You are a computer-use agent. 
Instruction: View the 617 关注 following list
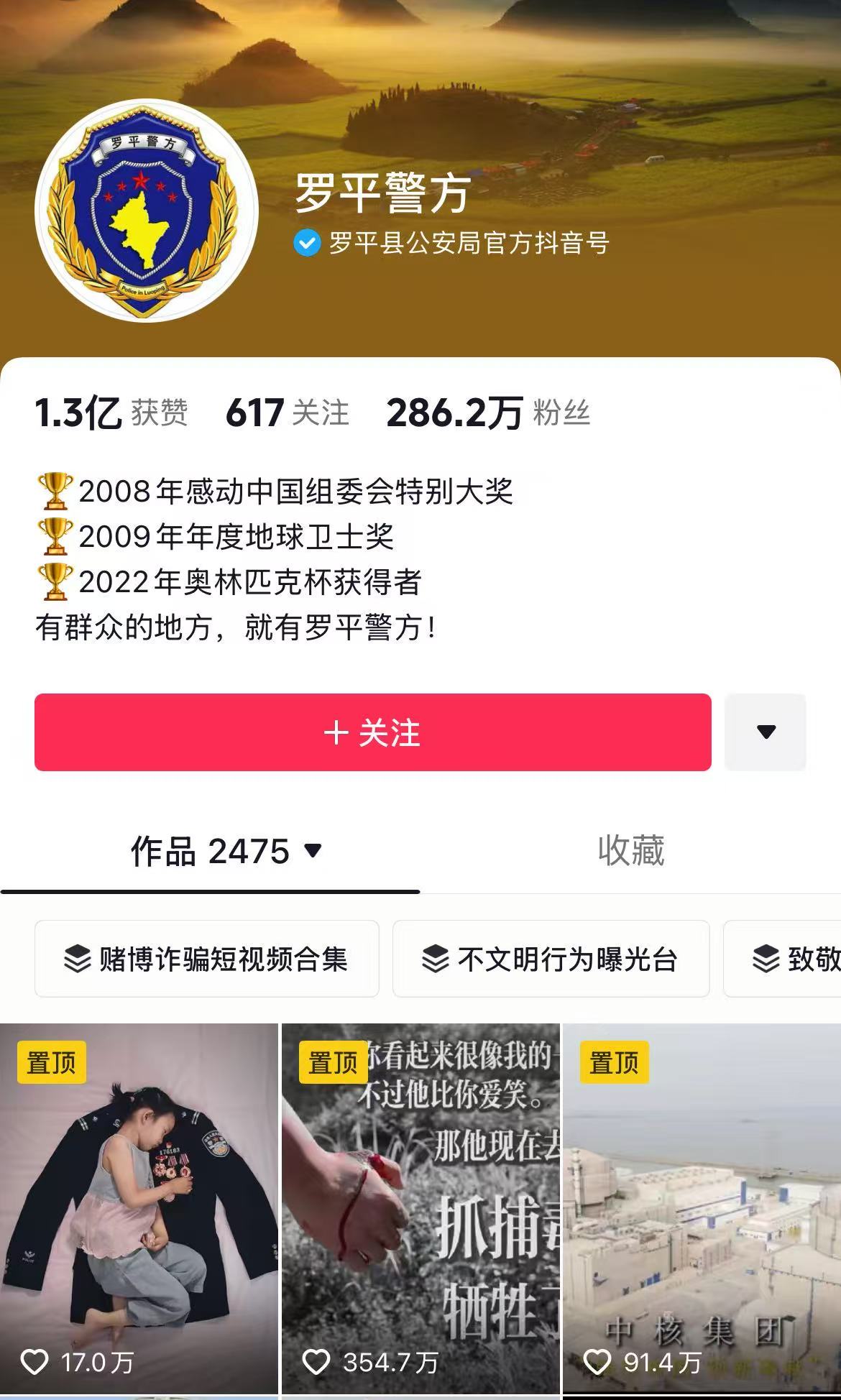(x=288, y=413)
